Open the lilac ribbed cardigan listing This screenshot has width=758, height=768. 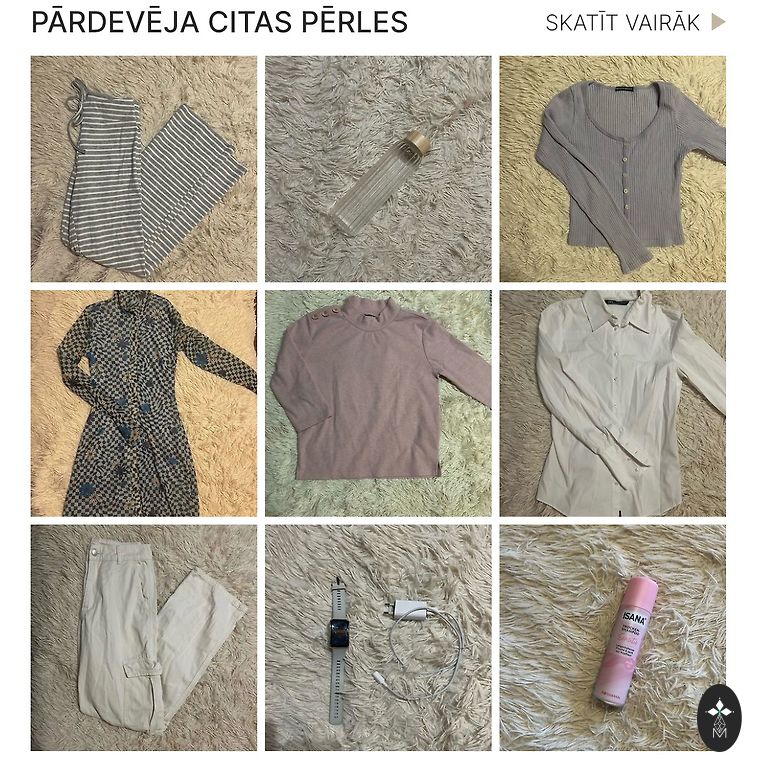[x=612, y=169]
